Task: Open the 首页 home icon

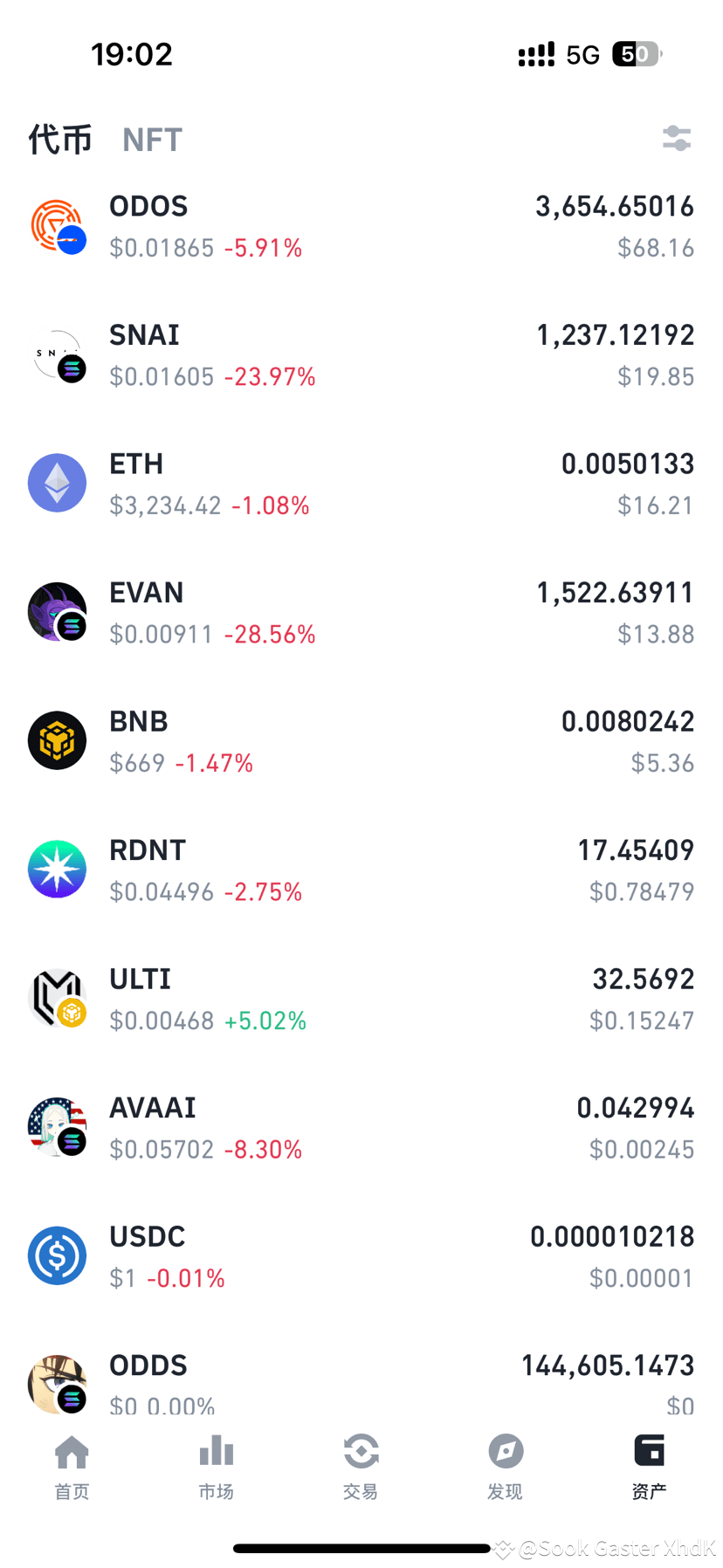Action: [72, 1452]
